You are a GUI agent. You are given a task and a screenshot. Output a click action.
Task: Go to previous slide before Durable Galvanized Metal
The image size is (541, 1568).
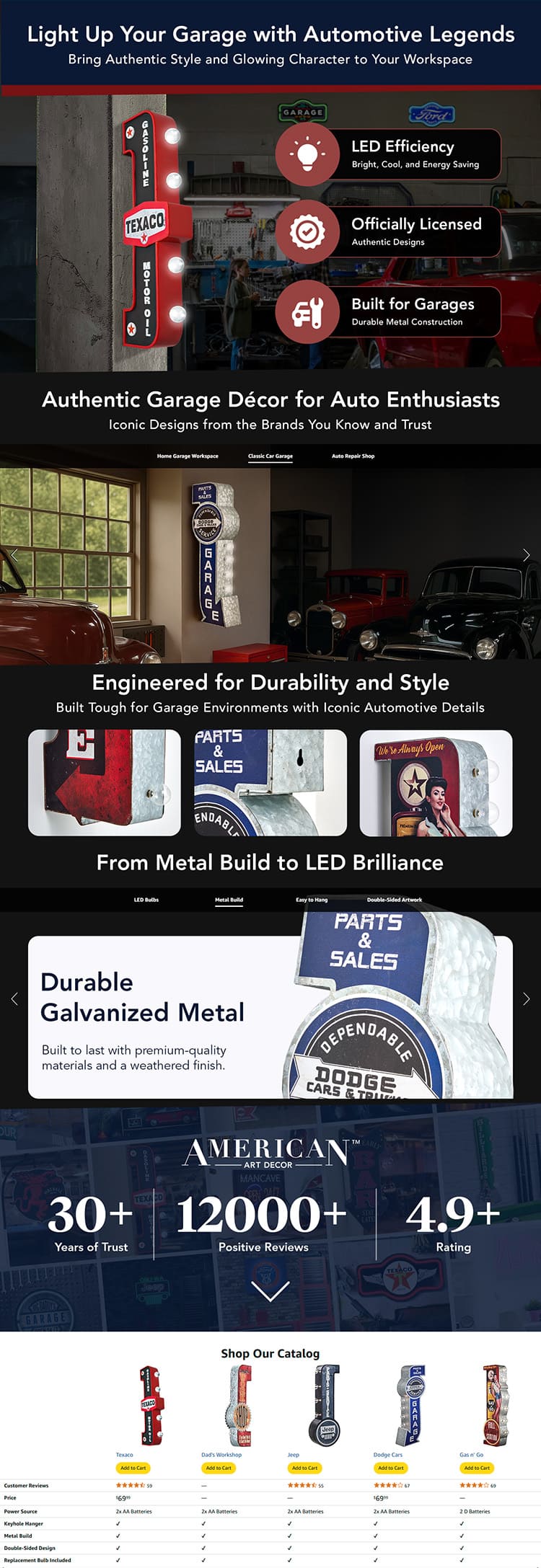pyautogui.click(x=14, y=998)
